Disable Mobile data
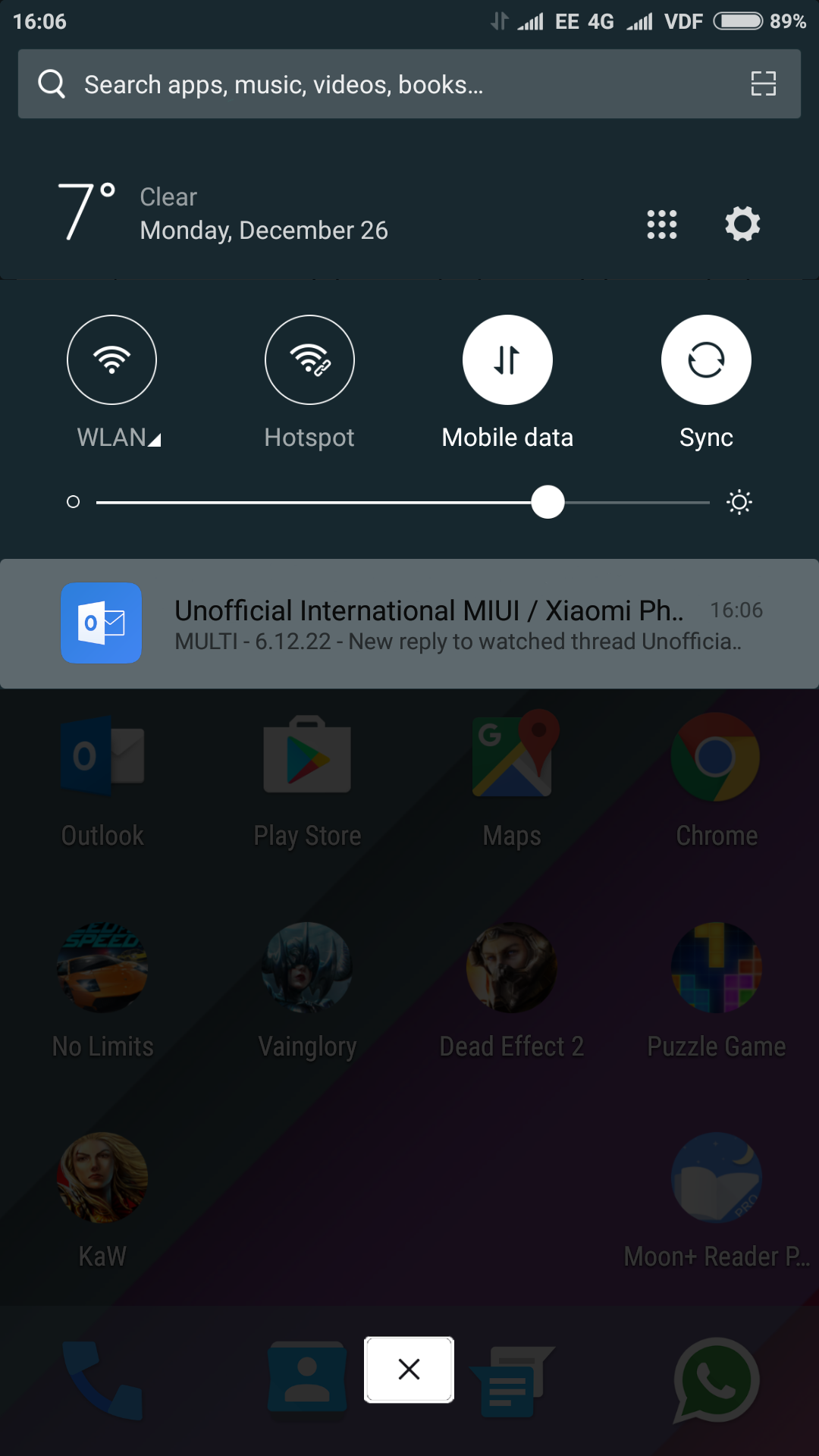Screen dimensions: 819x1456 point(507,359)
